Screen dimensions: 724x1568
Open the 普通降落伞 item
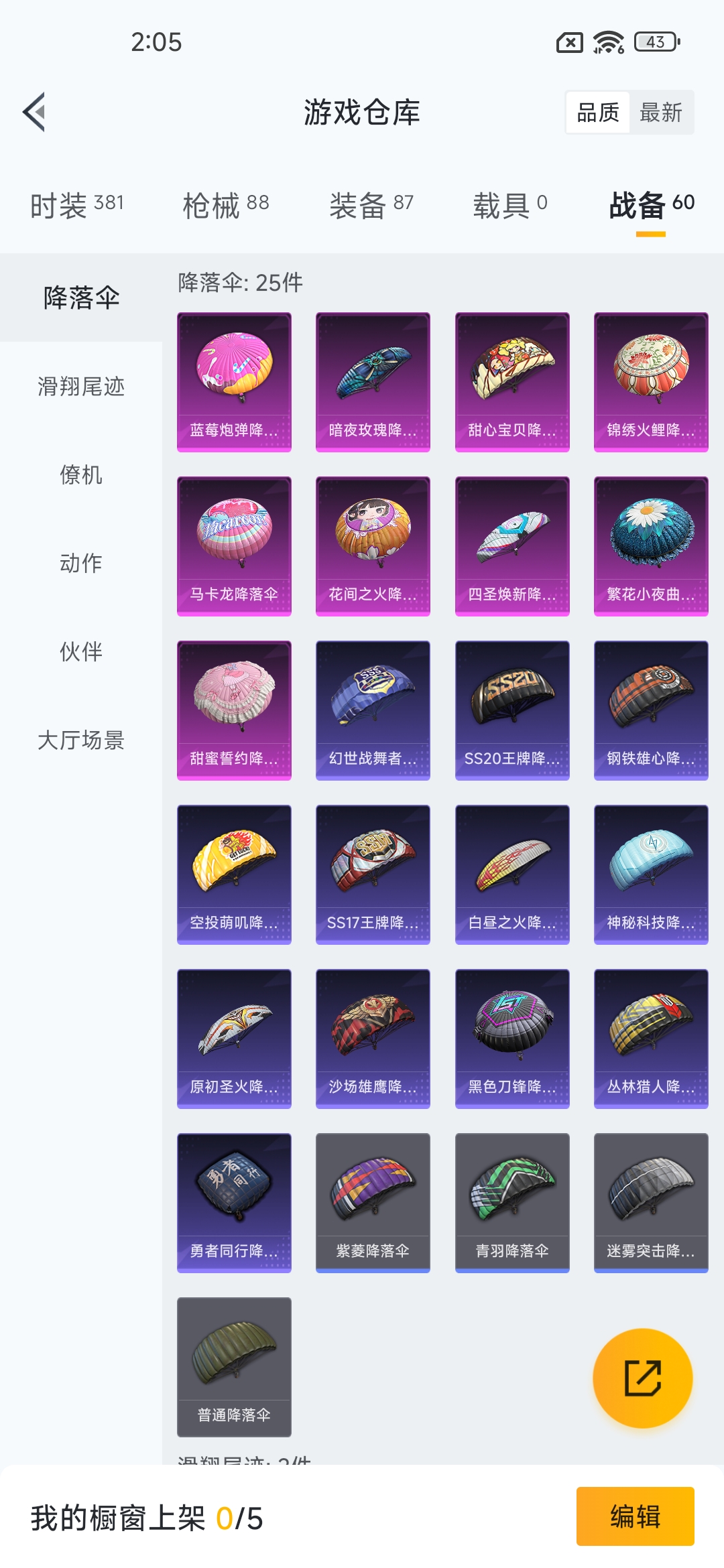click(234, 1367)
